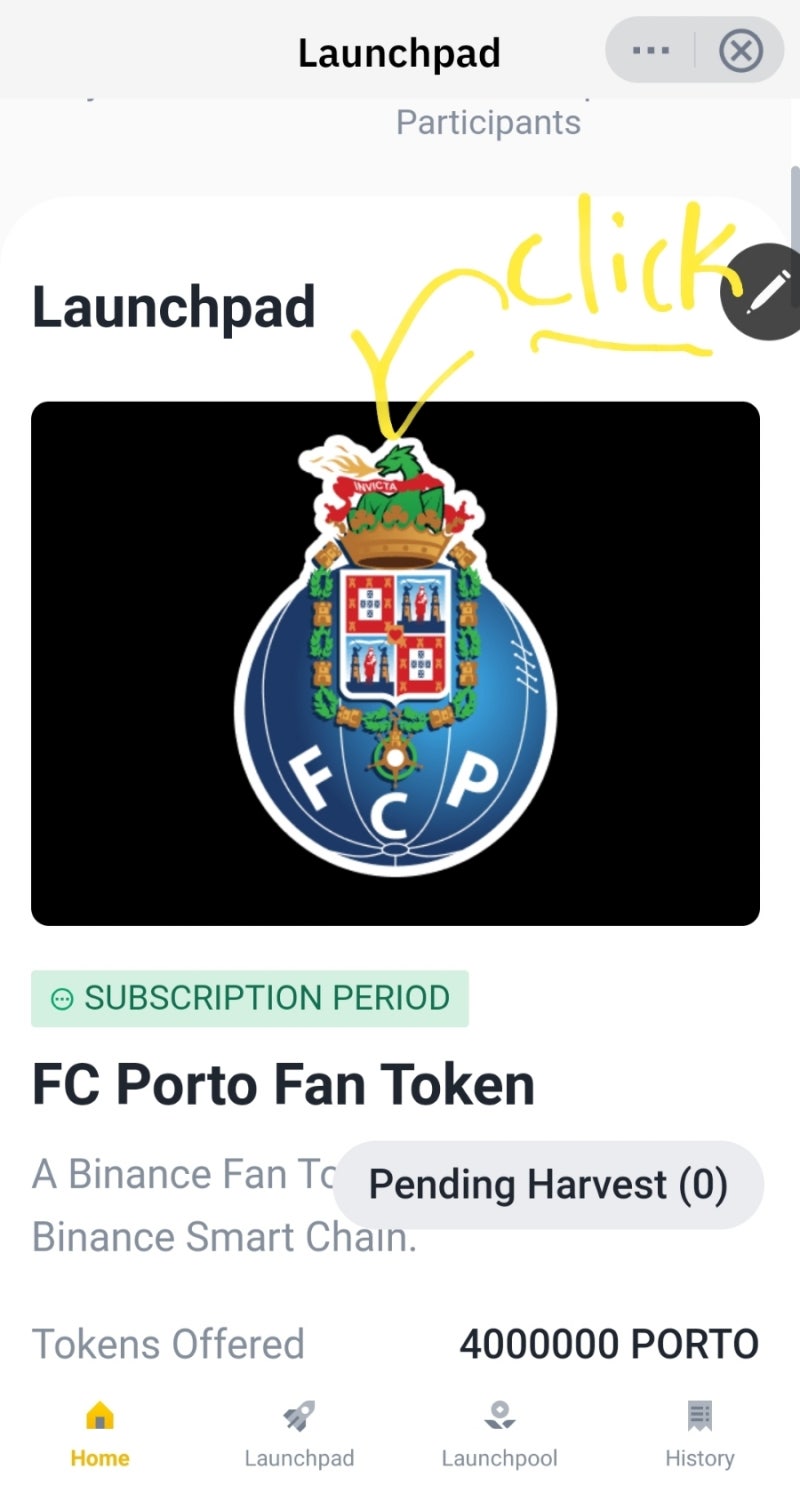Image resolution: width=800 pixels, height=1485 pixels.
Task: Close the Launchpad mini app
Action: point(741,50)
